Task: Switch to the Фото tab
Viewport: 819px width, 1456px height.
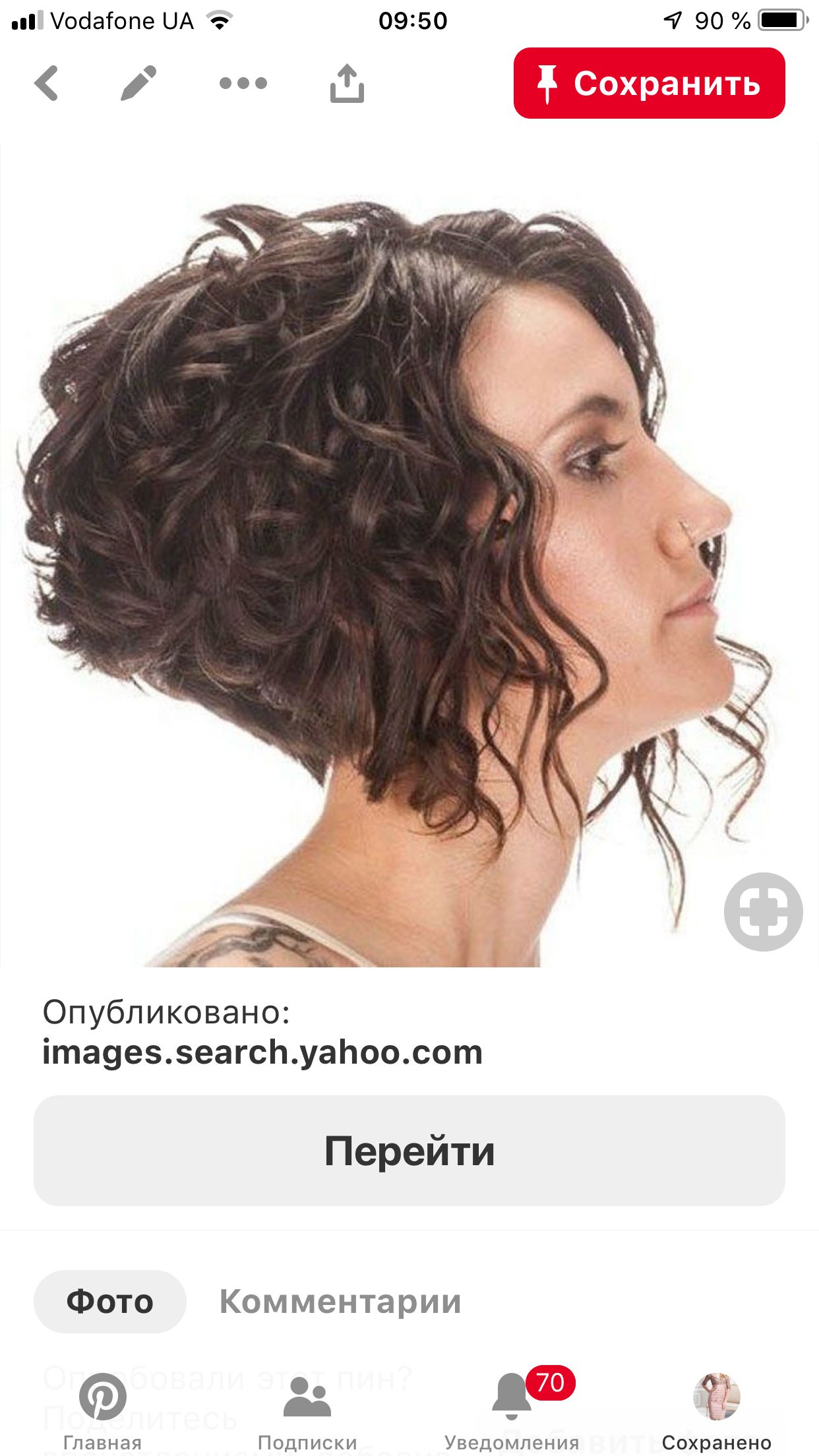Action: click(109, 1302)
